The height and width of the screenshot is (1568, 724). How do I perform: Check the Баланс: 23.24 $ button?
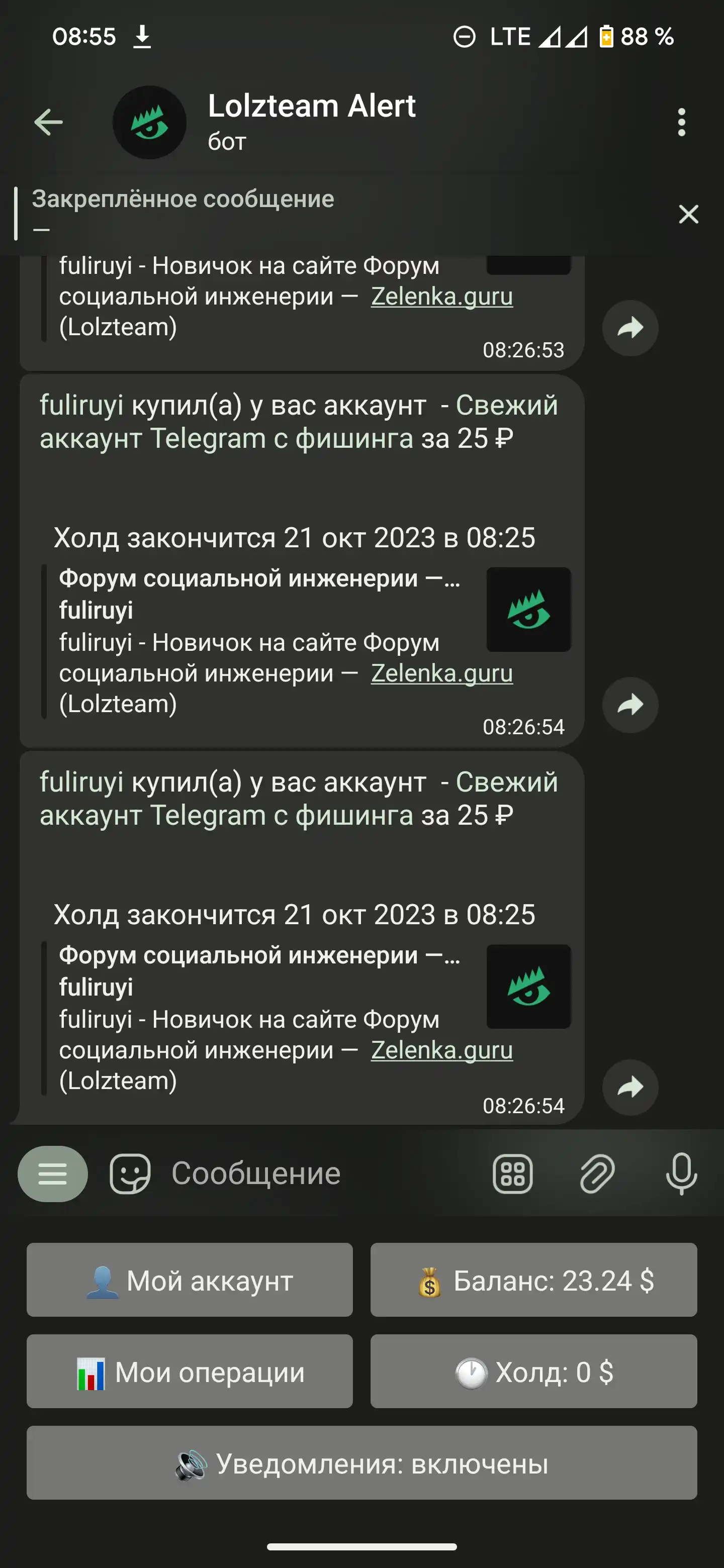click(534, 1280)
